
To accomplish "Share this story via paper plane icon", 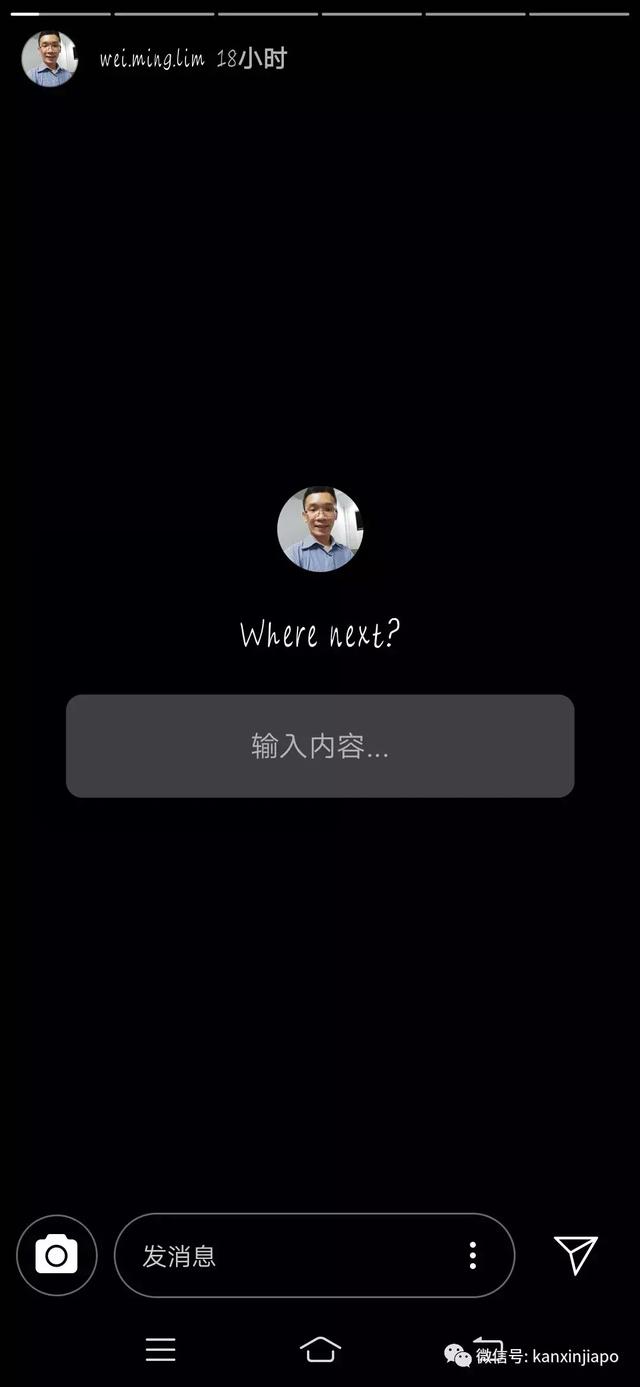I will [576, 1254].
